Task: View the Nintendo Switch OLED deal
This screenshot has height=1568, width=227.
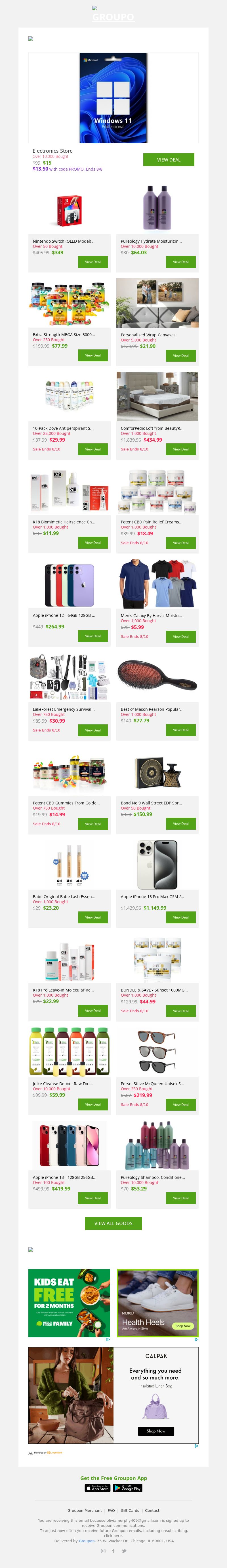Action: (93, 262)
